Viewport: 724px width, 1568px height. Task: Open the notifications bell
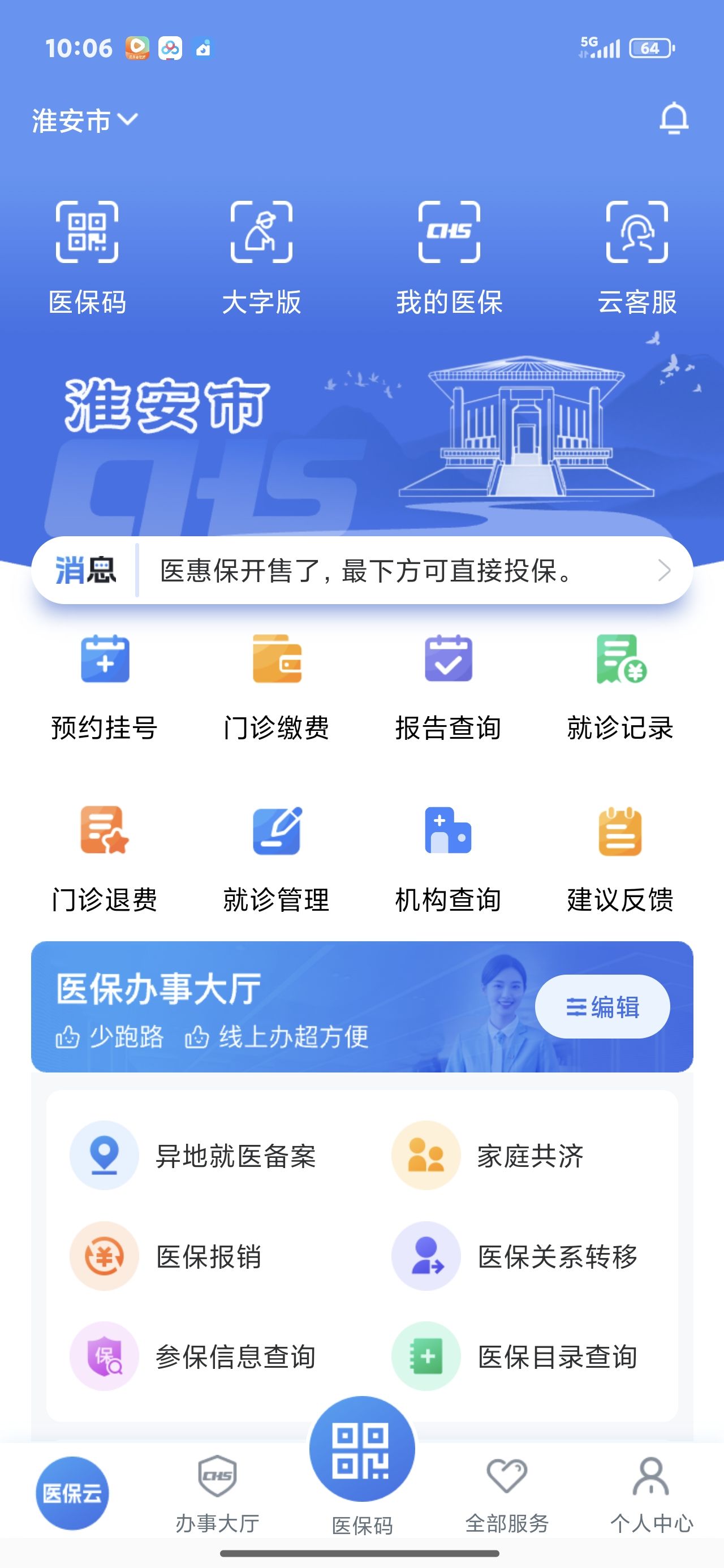pos(674,118)
